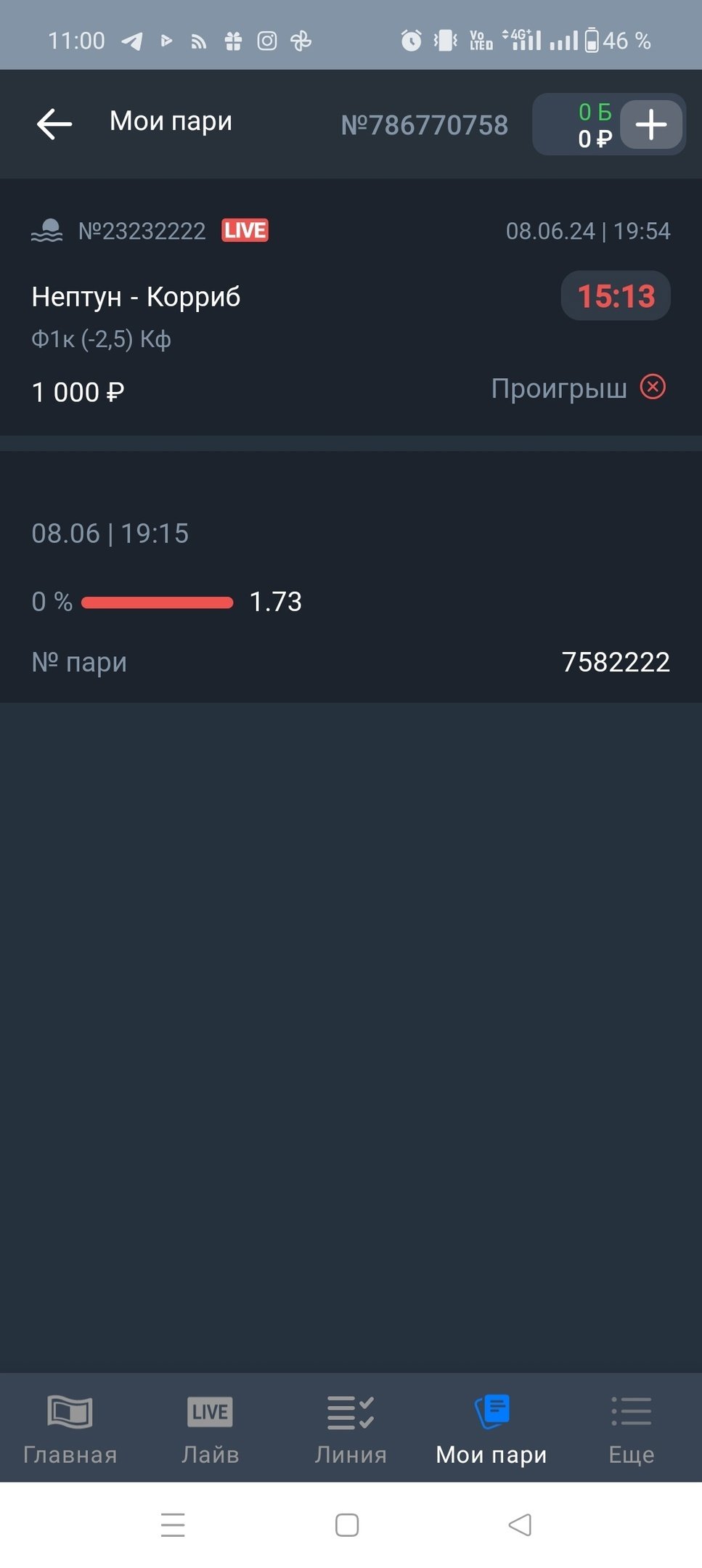Screen dimensions: 702x1568
Task: Open recent apps from the navigation bar
Action: pyautogui.click(x=173, y=1525)
